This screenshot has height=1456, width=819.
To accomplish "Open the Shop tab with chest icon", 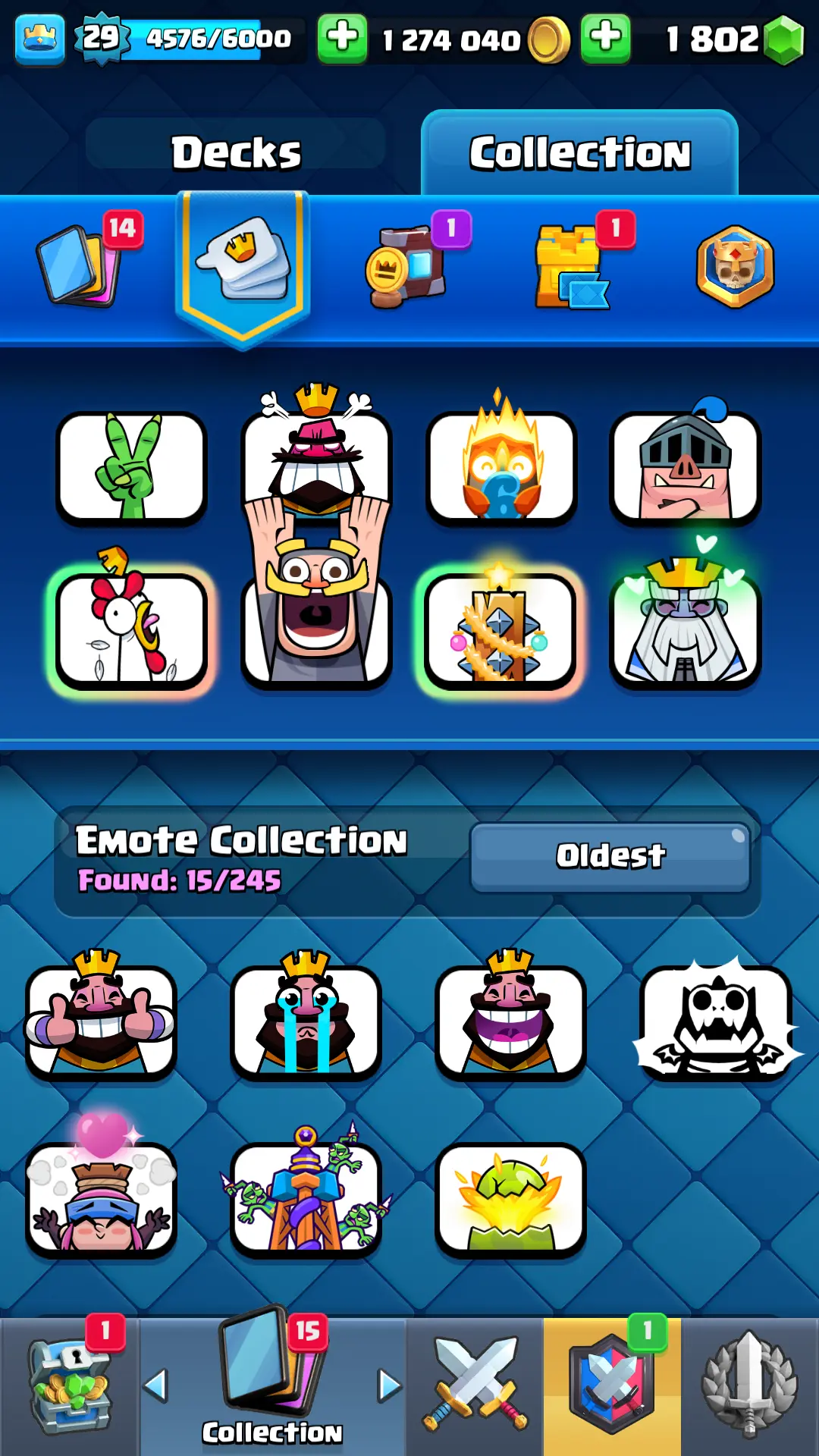I will coord(69,1386).
